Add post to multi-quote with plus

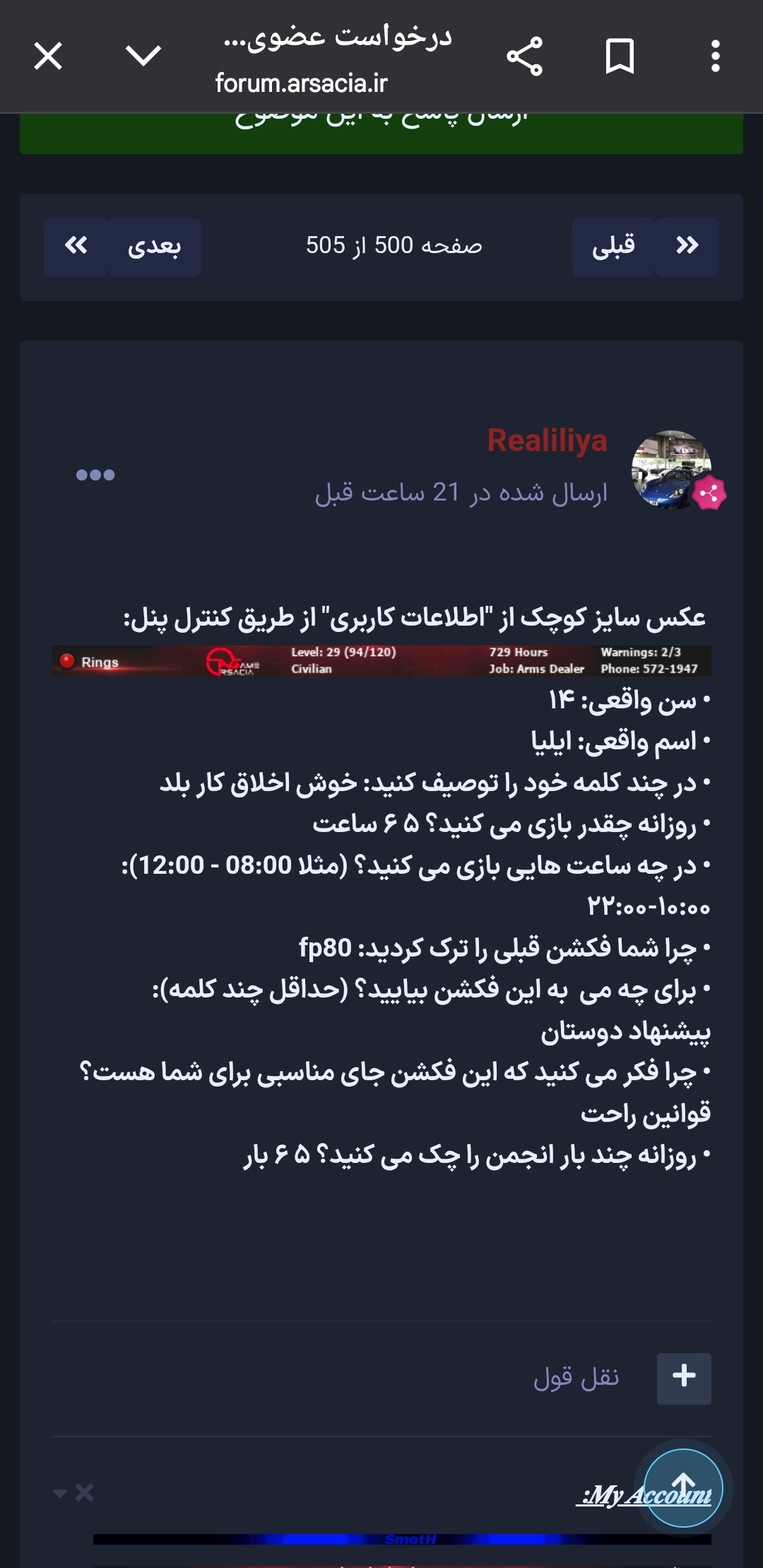[683, 1378]
